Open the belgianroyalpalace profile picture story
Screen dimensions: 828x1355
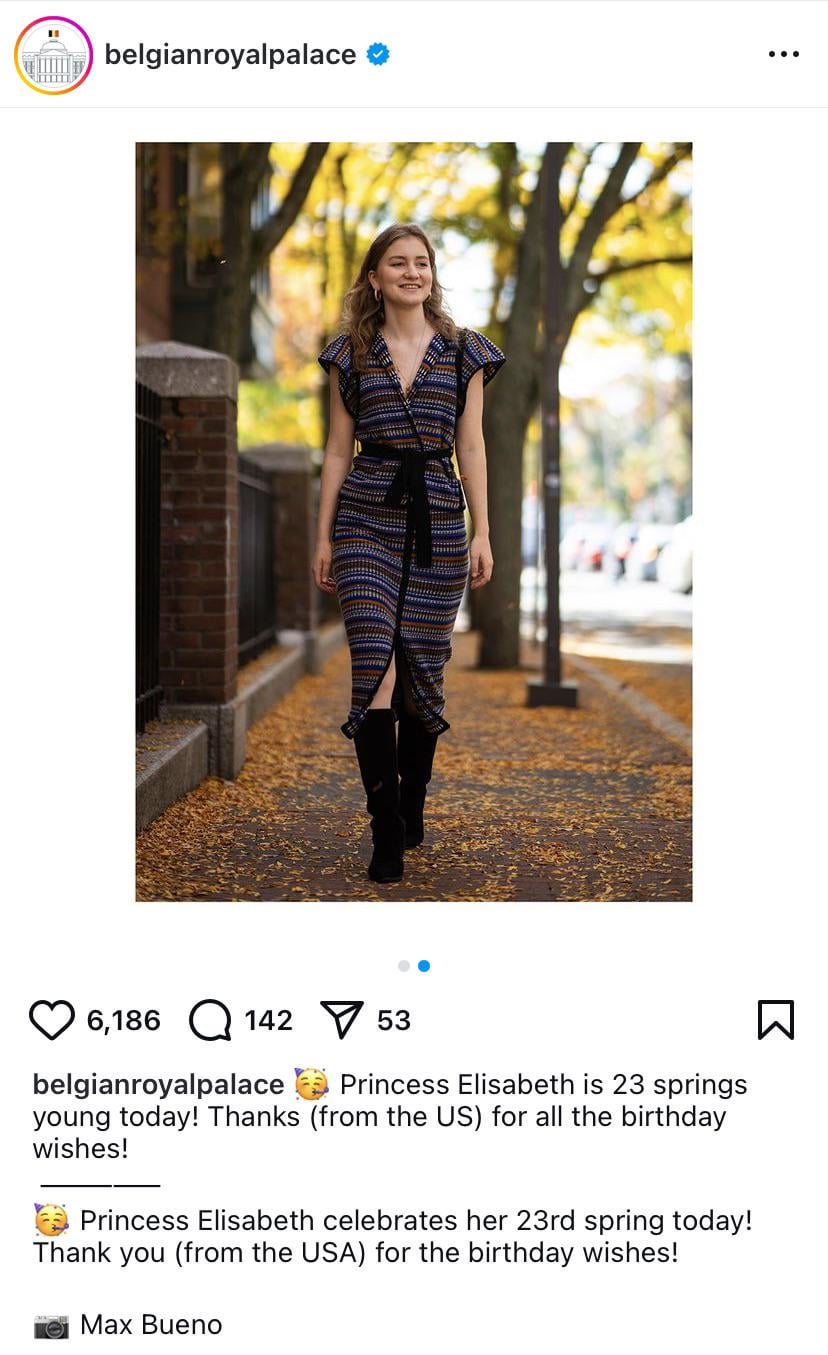coord(53,55)
